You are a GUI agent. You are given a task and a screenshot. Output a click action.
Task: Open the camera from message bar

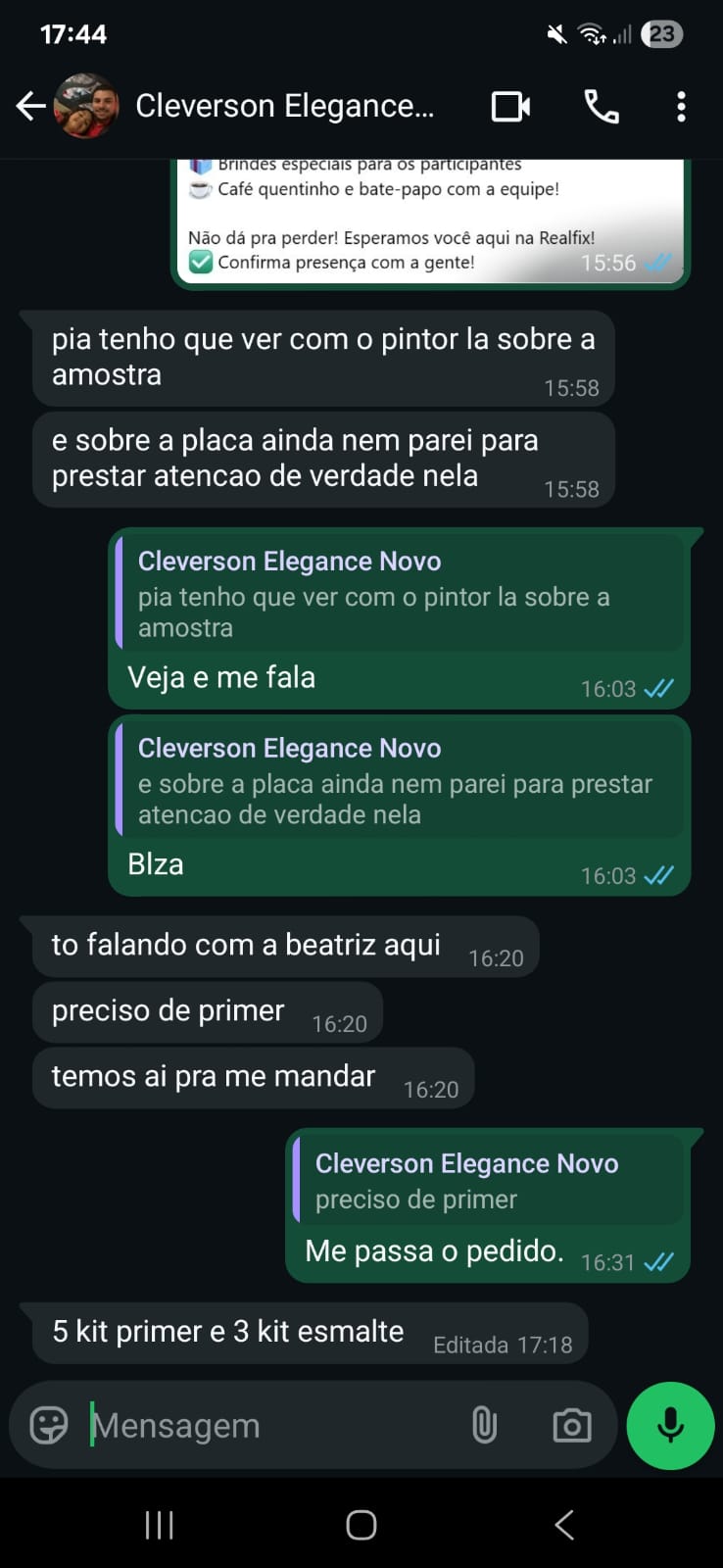point(572,1425)
